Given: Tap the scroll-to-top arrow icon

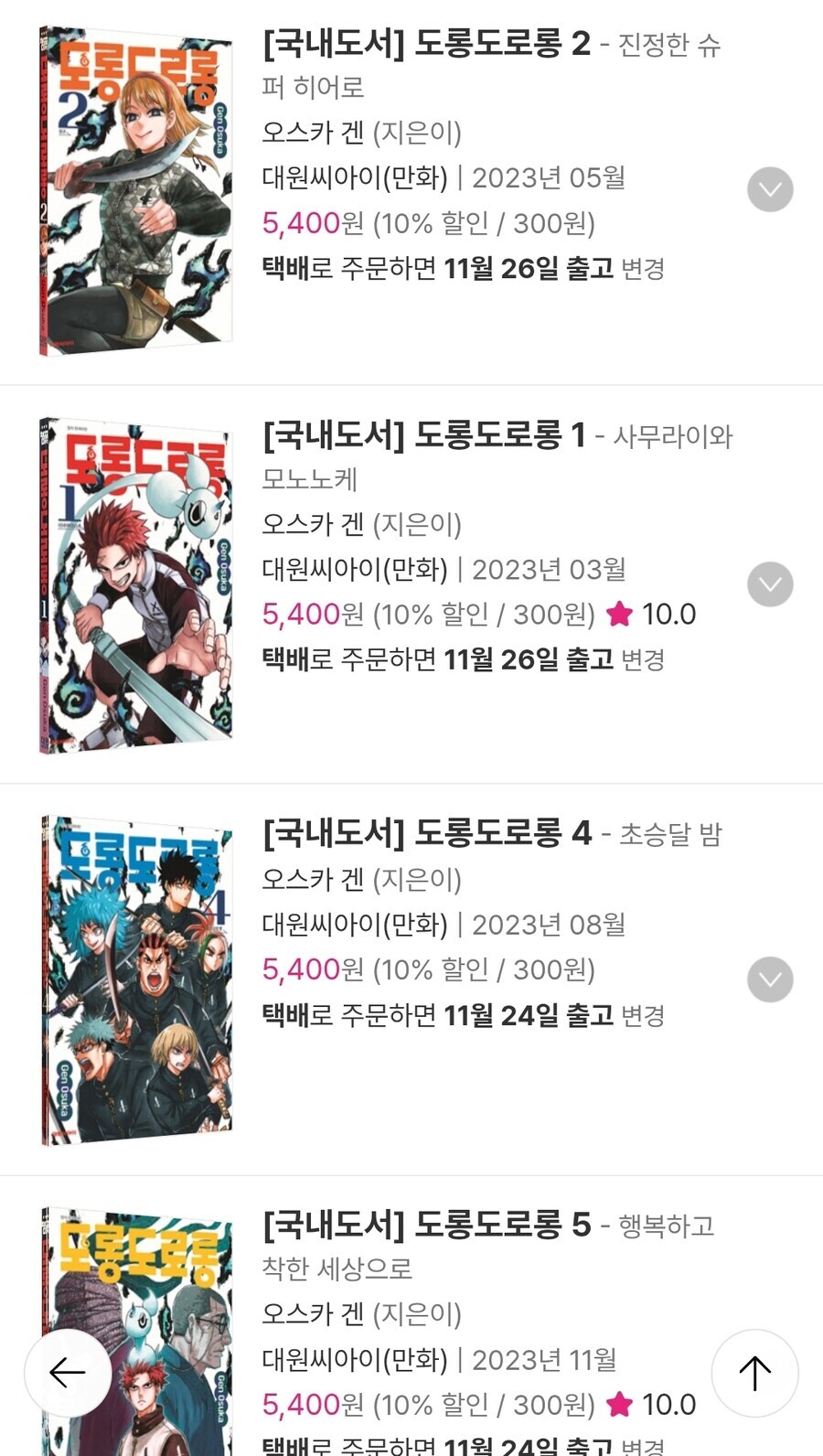Looking at the screenshot, I should point(755,1374).
